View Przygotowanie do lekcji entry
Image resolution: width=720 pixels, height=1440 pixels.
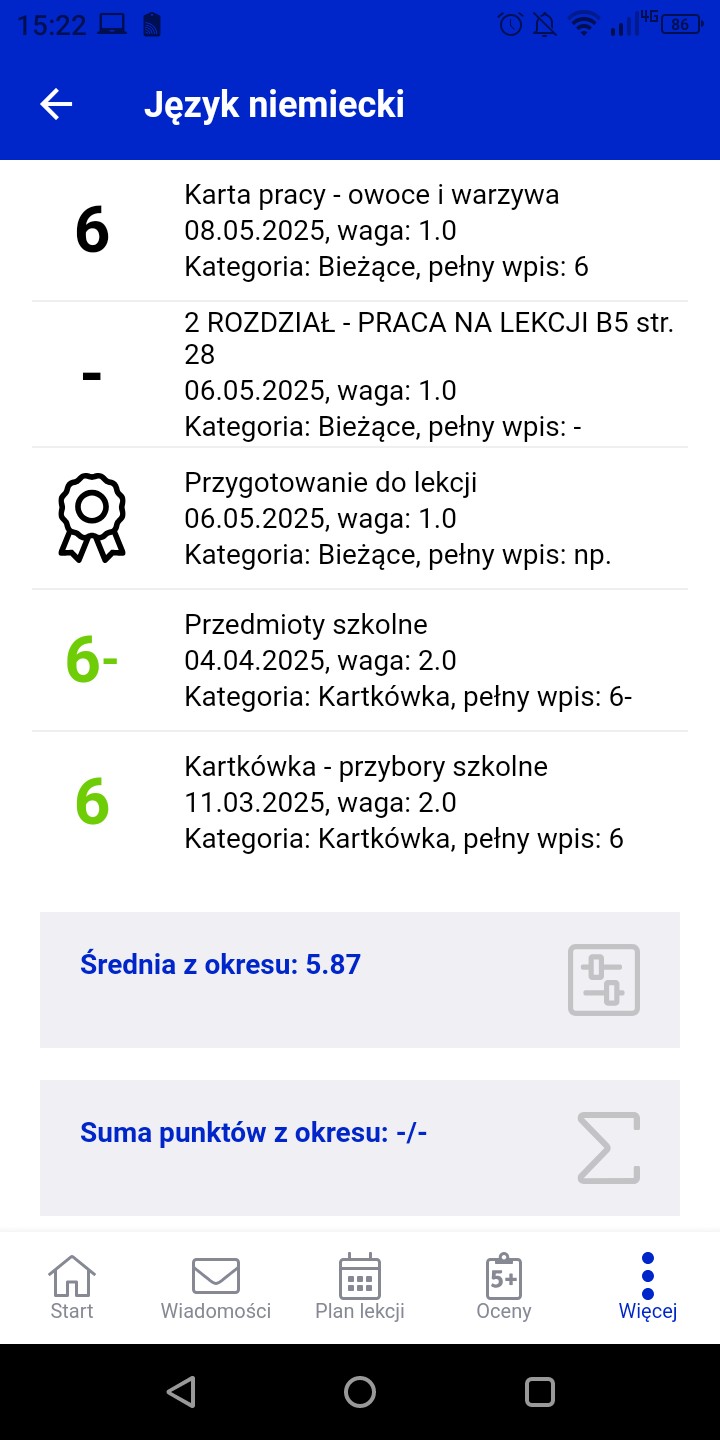click(x=360, y=518)
